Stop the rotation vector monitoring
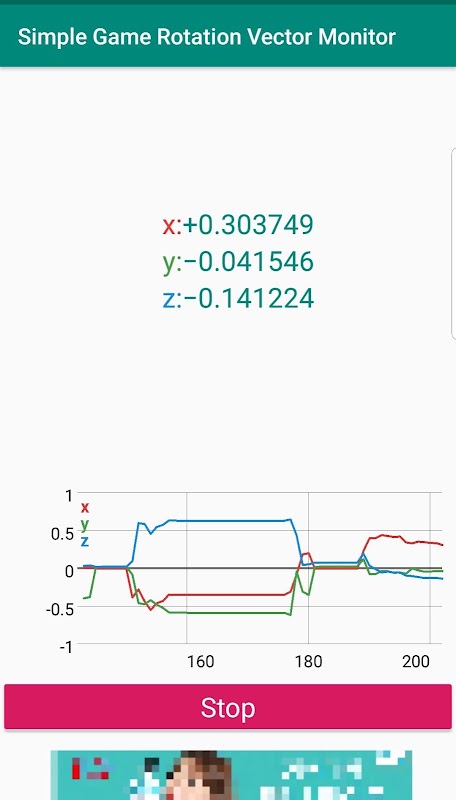This screenshot has width=456, height=800. pos(228,707)
